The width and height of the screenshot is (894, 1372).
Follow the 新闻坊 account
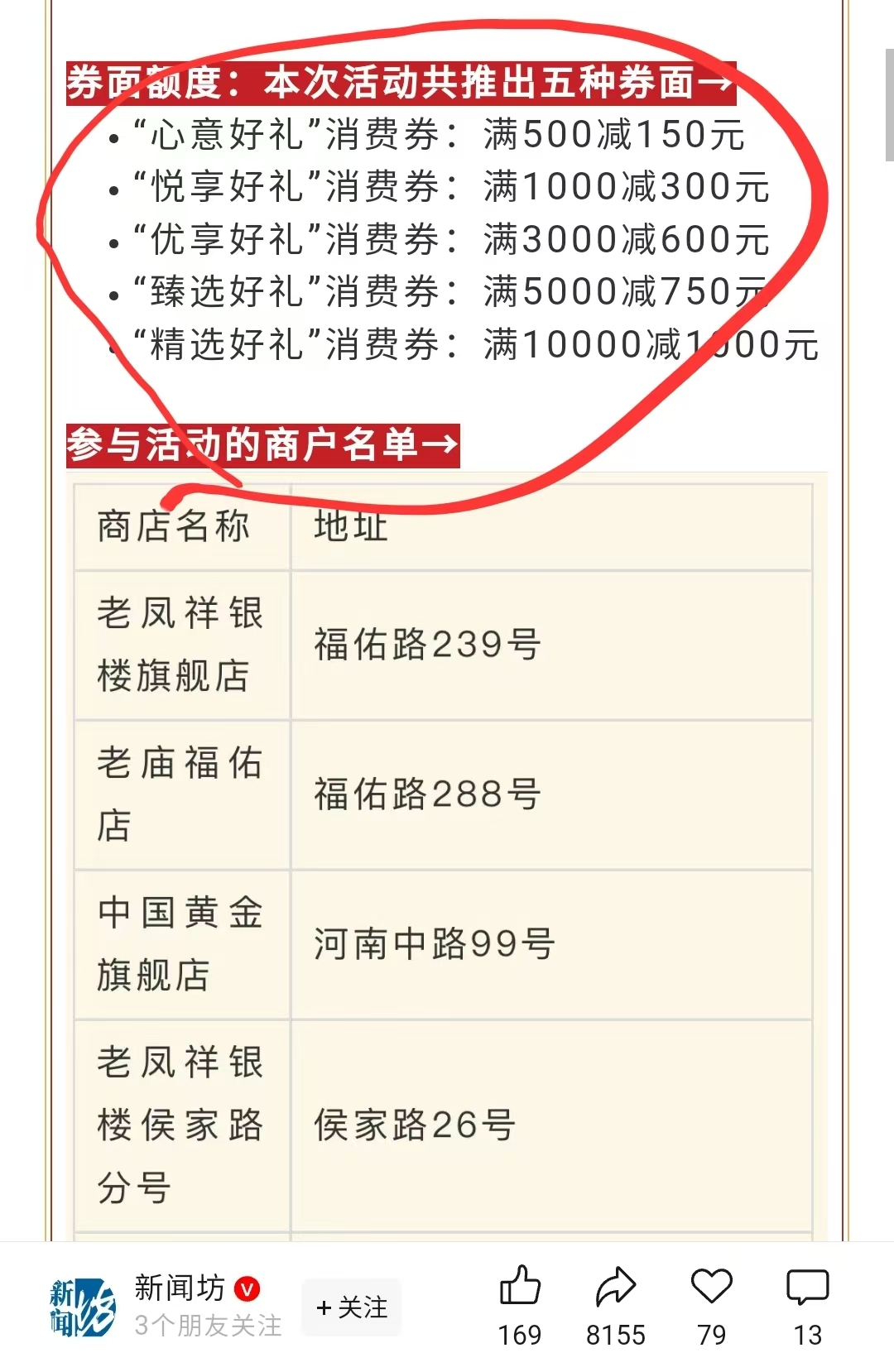coord(352,1307)
